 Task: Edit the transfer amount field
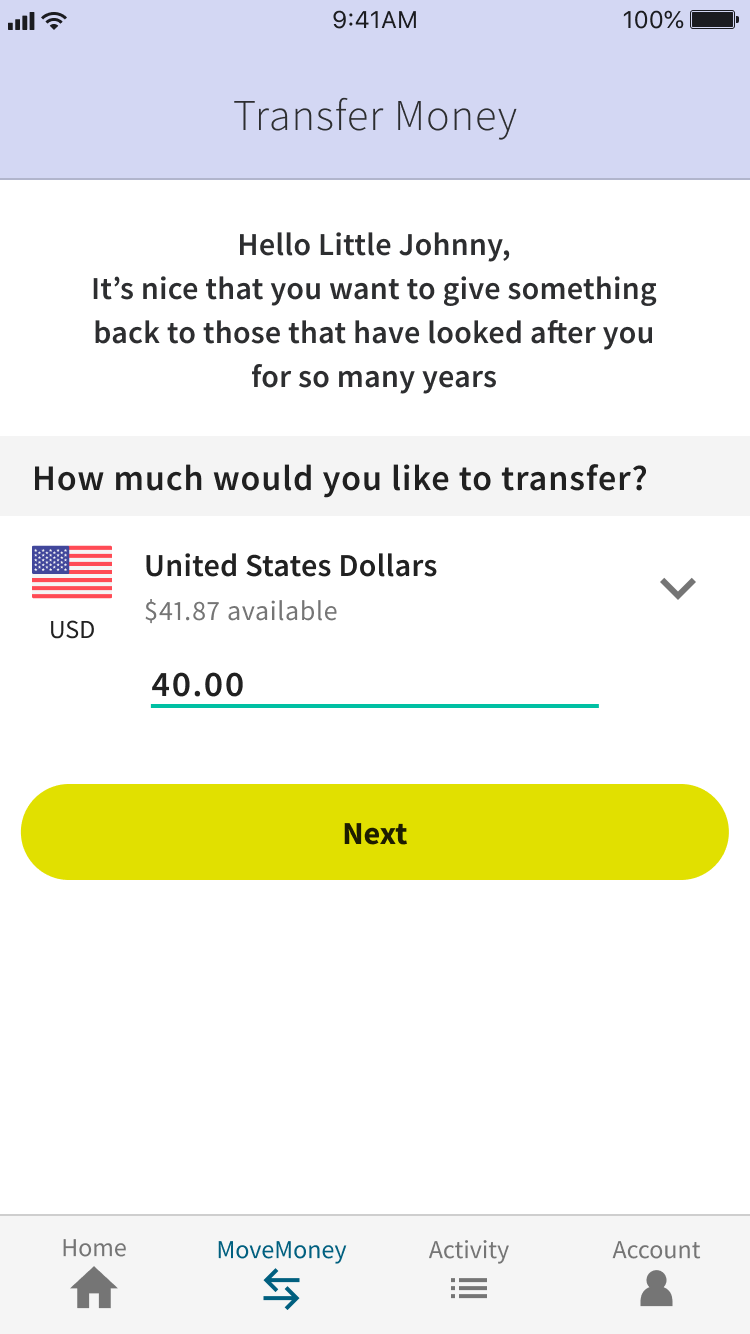tap(374, 685)
